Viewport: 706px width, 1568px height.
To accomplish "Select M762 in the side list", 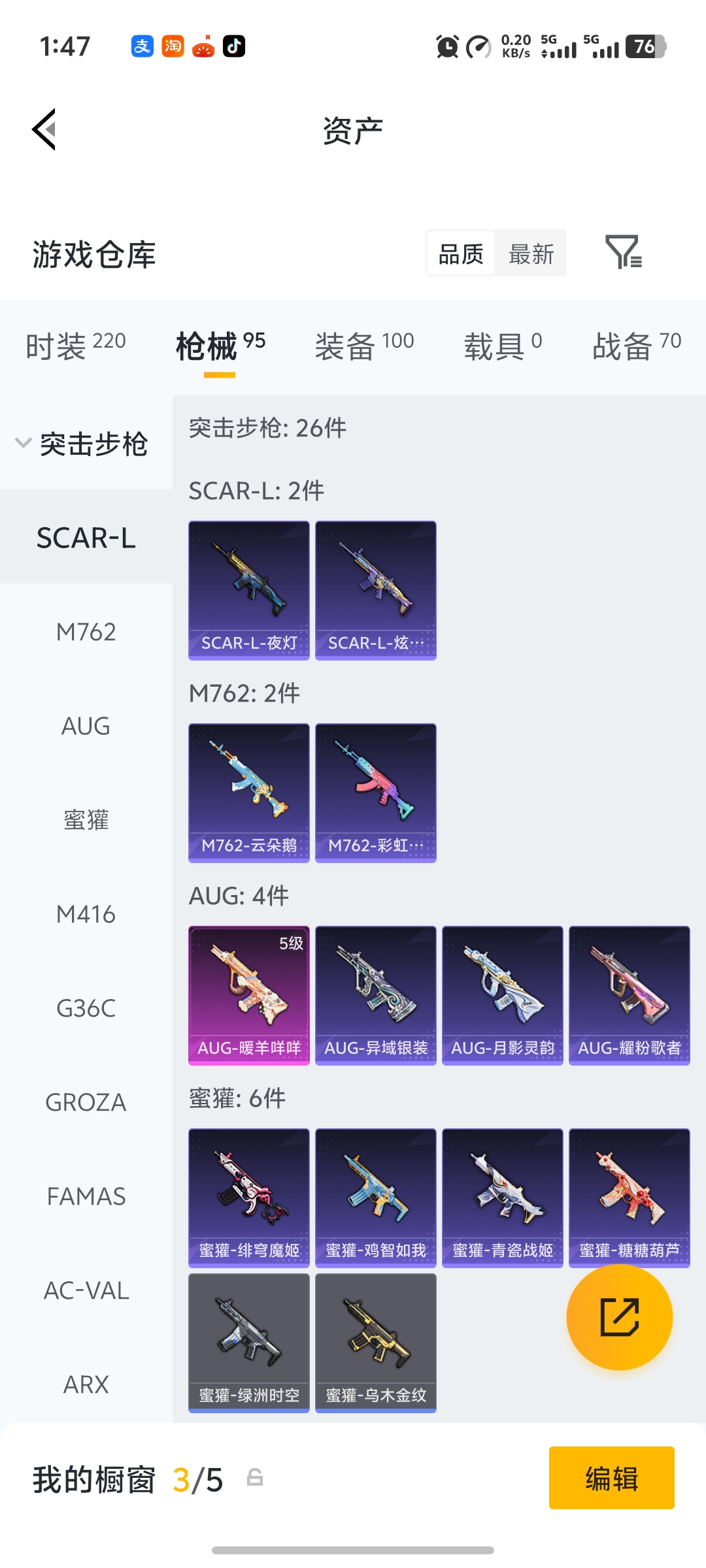I will [x=86, y=632].
